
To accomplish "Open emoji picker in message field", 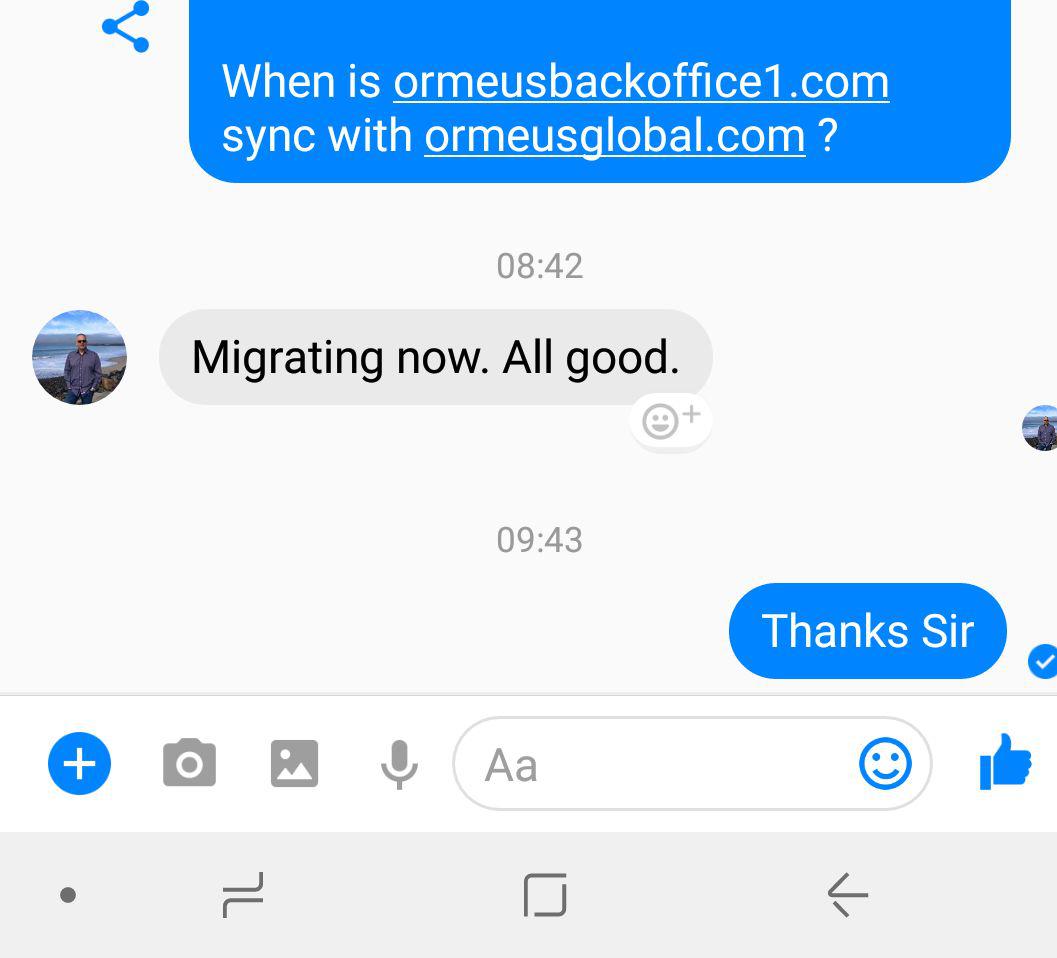I will pos(885,764).
